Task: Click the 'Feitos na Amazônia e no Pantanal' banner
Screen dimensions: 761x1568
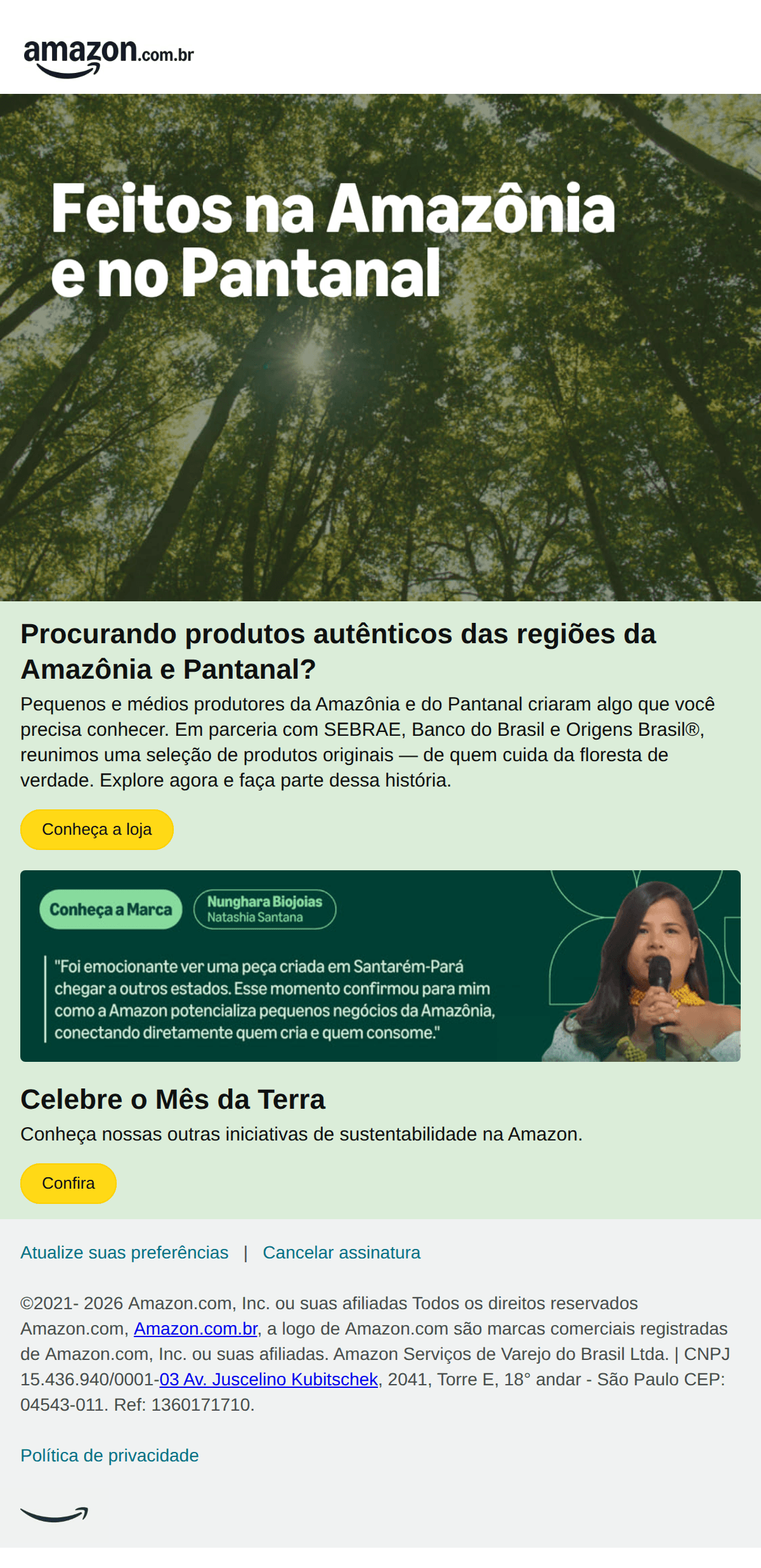Action: 380,346
